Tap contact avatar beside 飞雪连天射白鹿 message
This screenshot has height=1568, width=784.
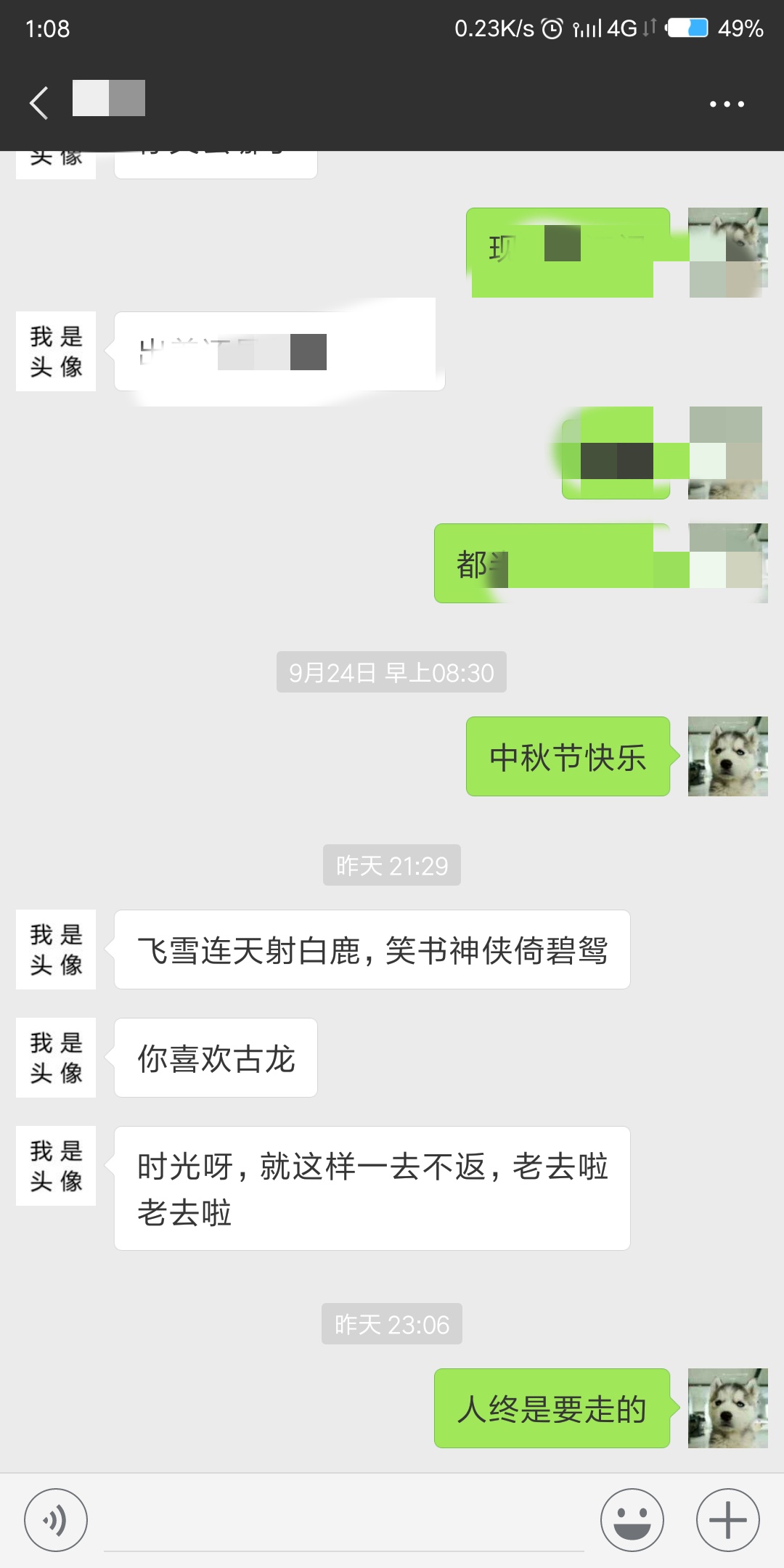56,950
